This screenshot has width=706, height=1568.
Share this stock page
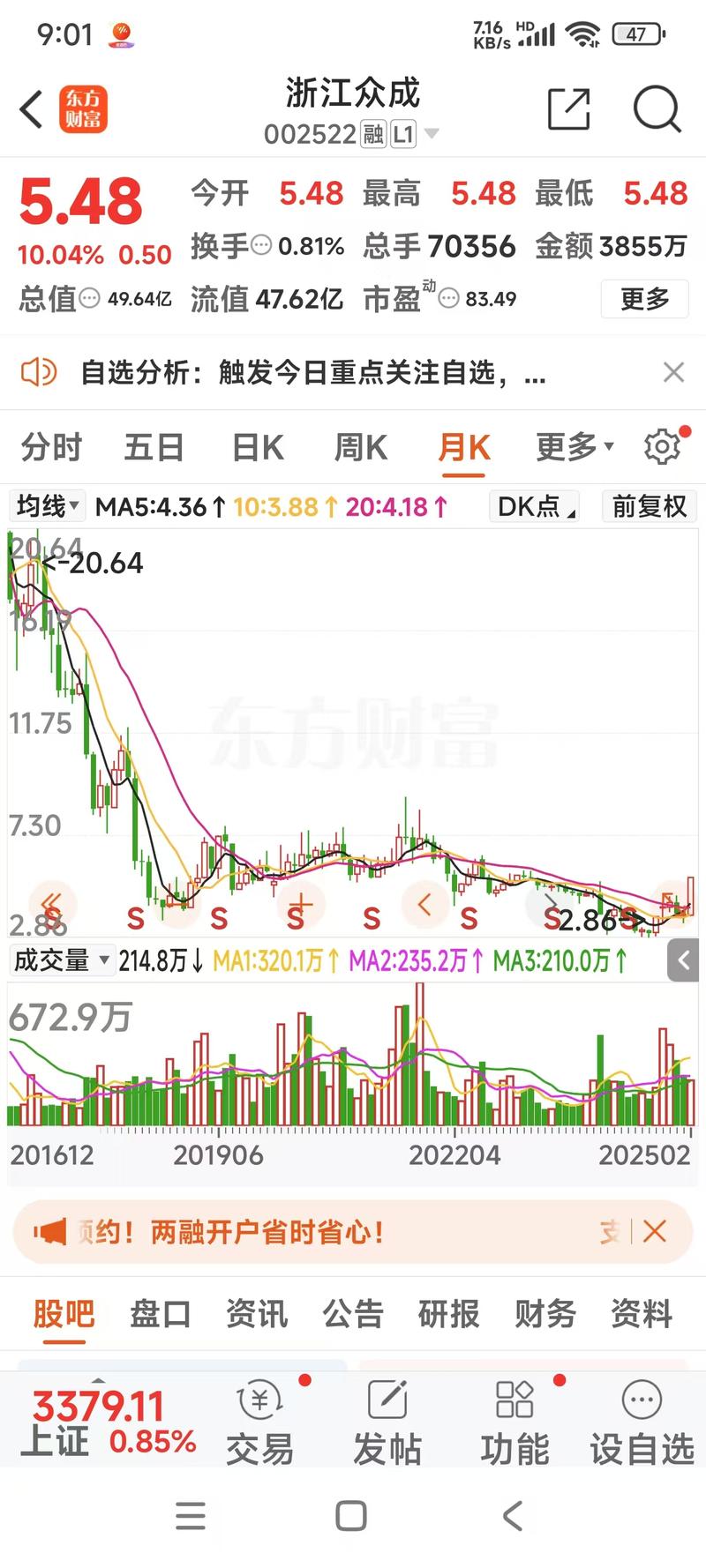click(x=568, y=110)
